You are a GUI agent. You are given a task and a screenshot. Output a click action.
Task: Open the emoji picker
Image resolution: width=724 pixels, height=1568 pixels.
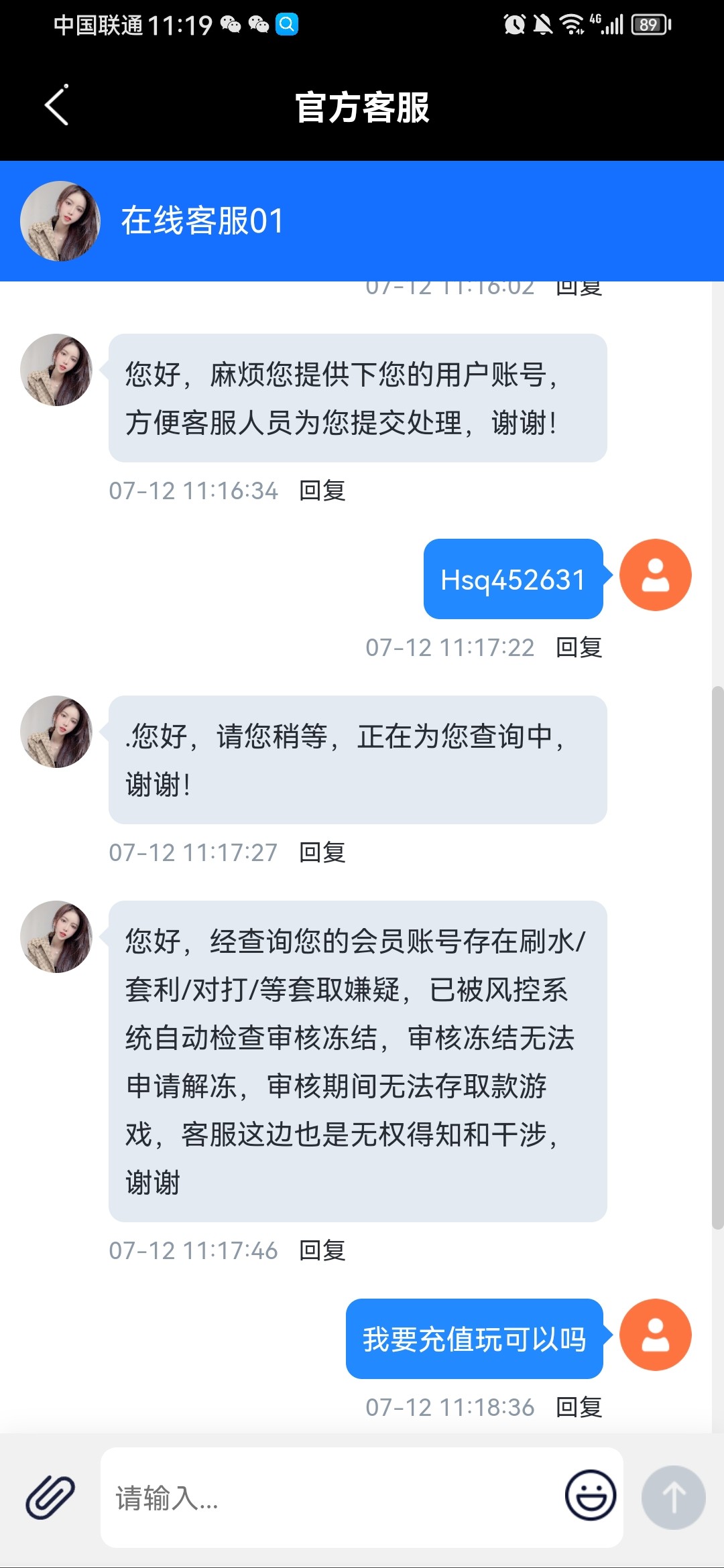[590, 1495]
